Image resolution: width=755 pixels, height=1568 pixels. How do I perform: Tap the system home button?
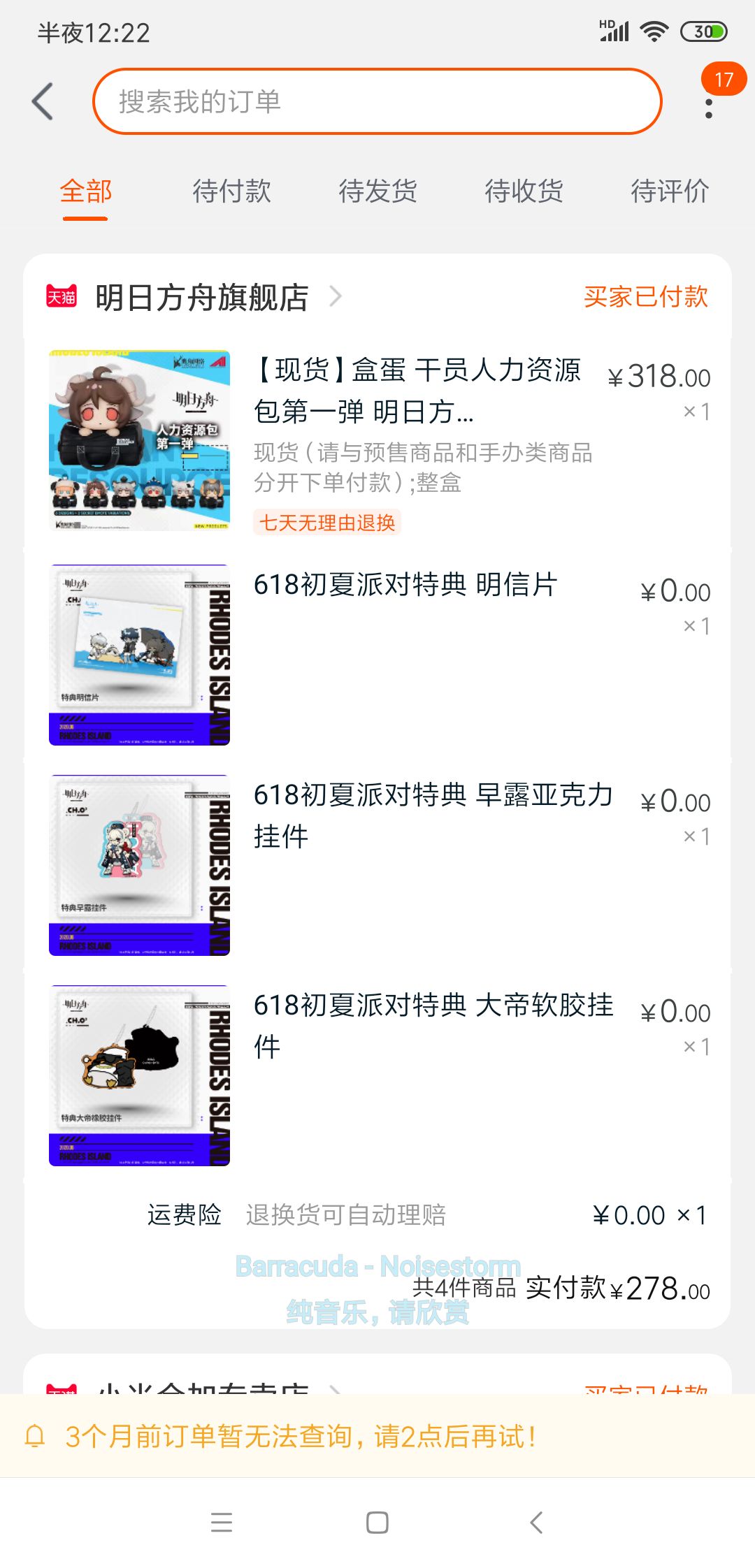[x=377, y=1523]
